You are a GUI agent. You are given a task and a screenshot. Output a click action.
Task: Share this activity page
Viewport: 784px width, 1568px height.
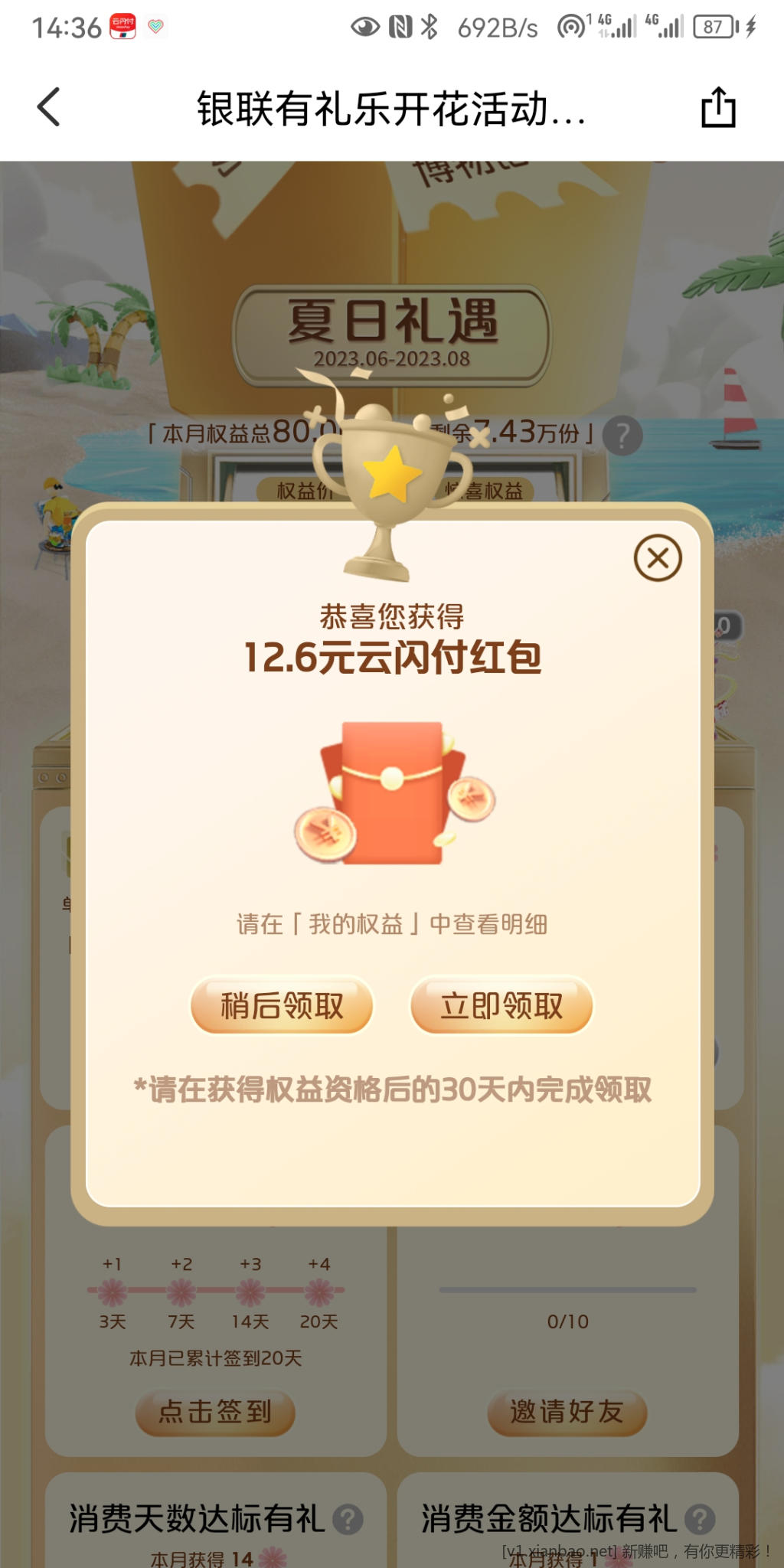718,107
